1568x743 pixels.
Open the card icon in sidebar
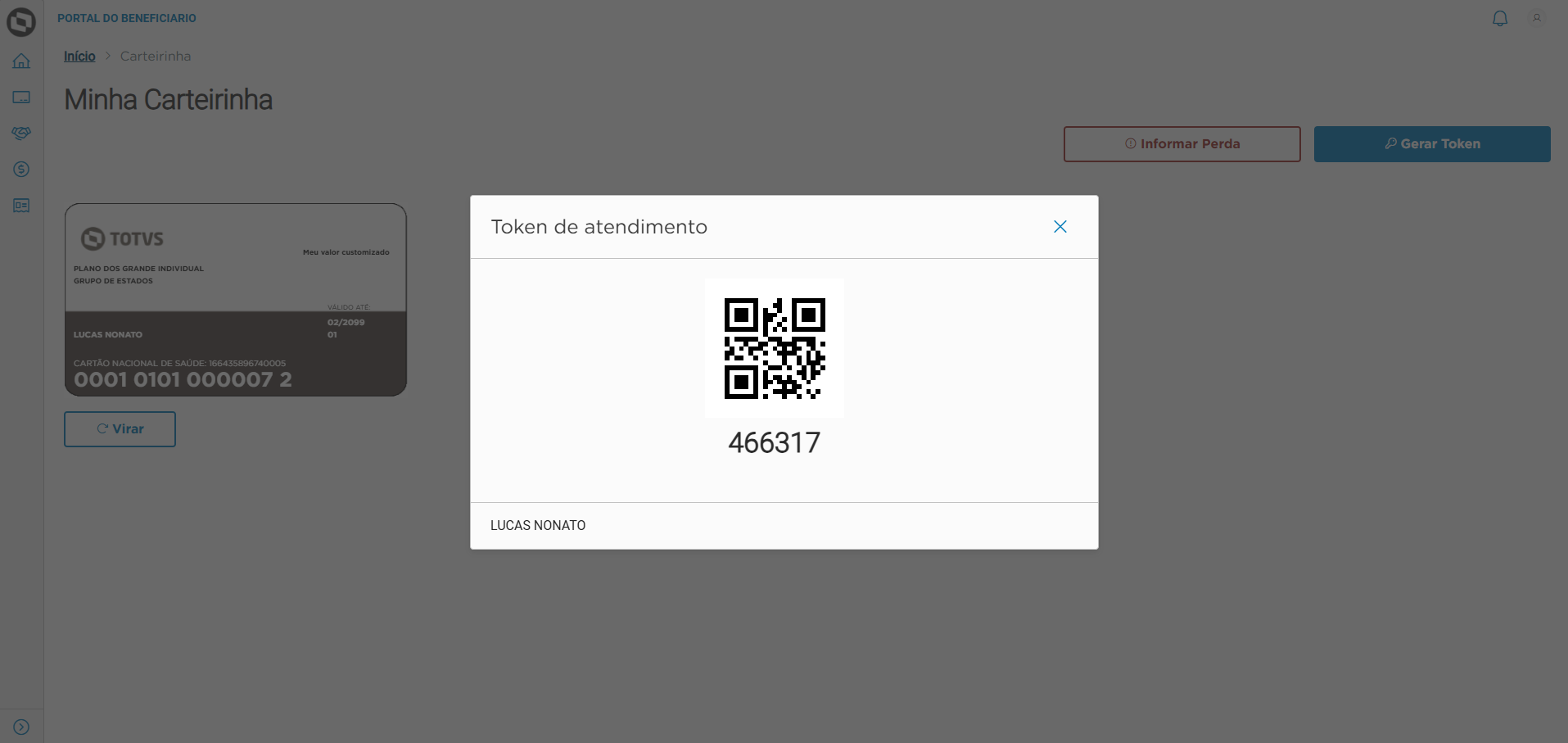click(21, 97)
